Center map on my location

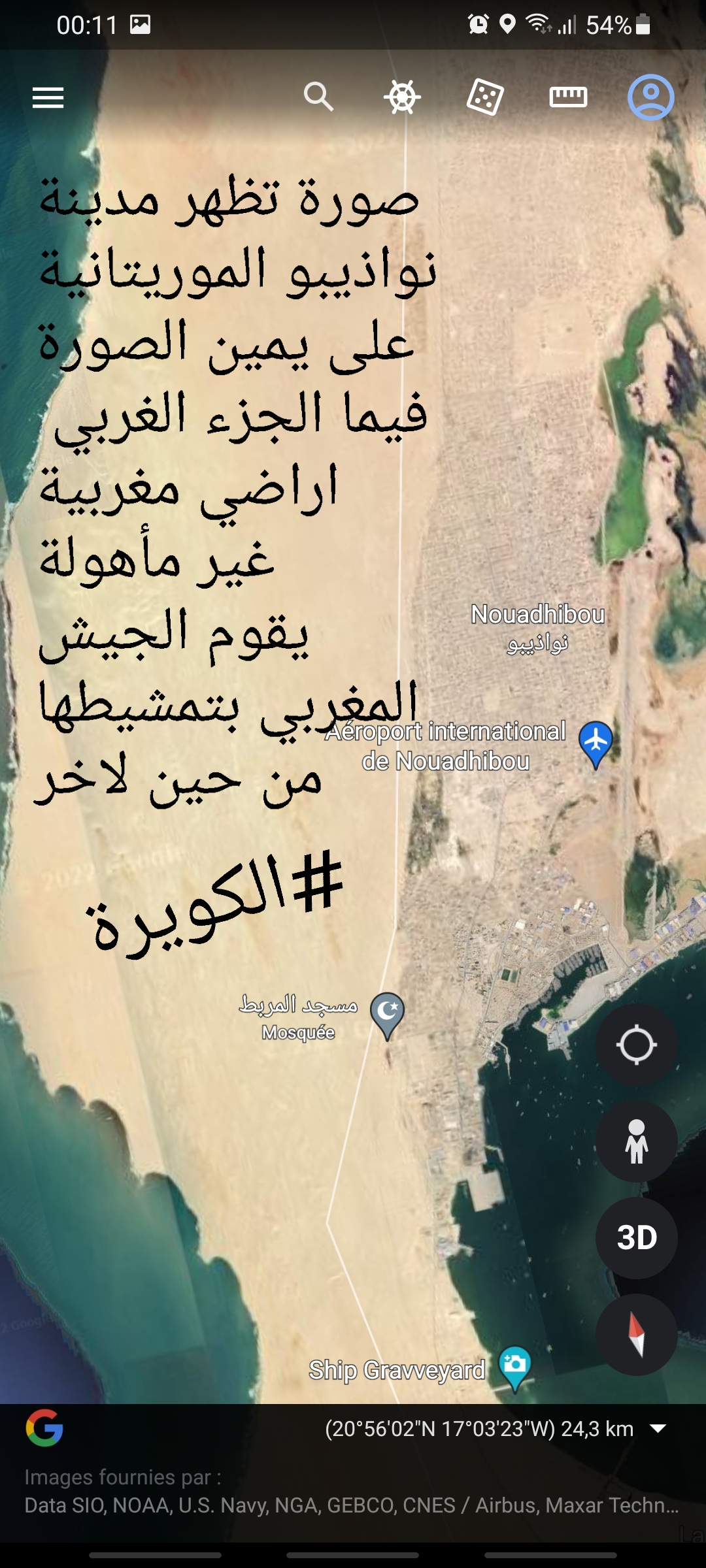point(636,1045)
